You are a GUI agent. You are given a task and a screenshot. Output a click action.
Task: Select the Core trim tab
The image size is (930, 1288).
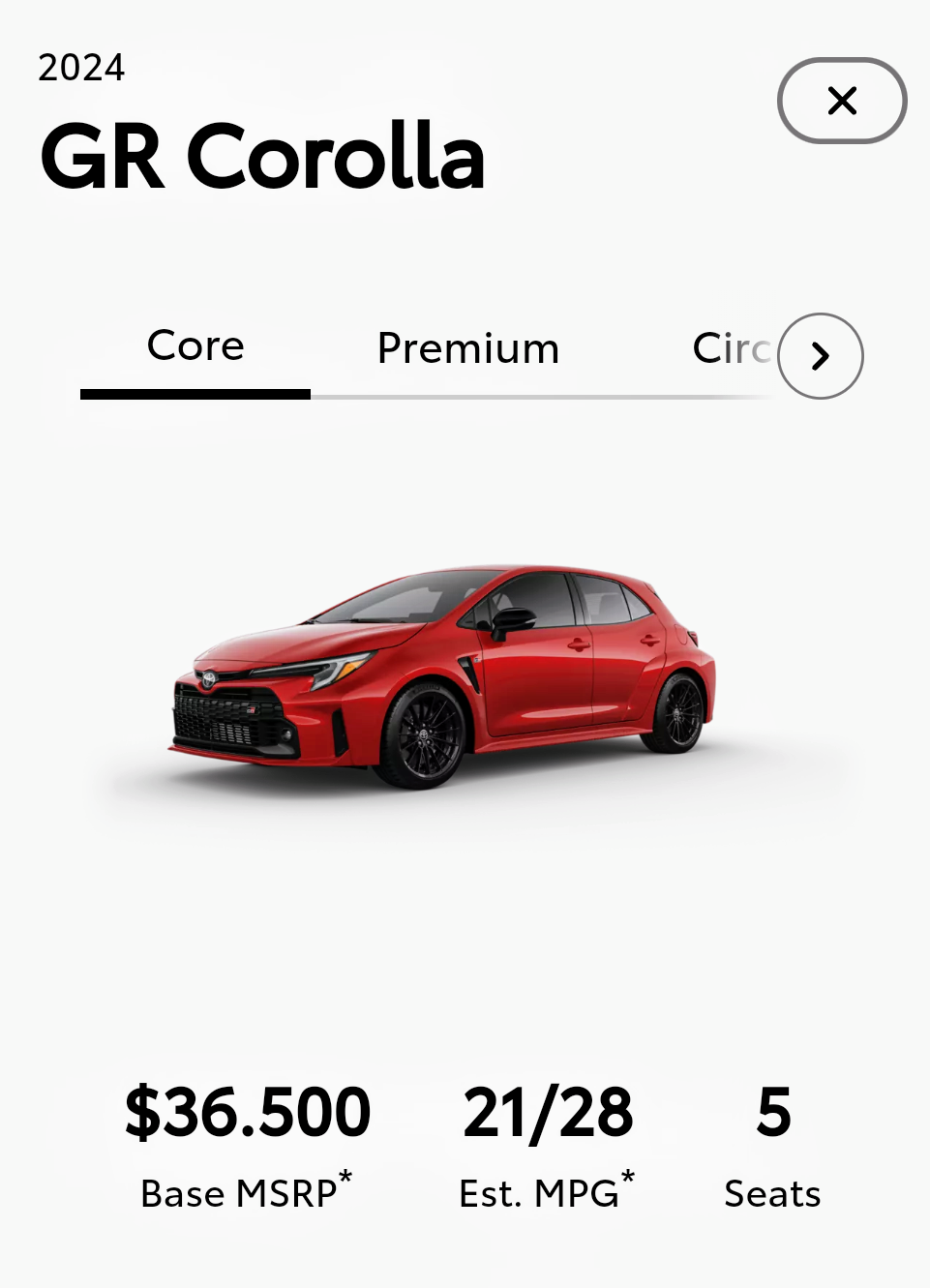click(195, 347)
